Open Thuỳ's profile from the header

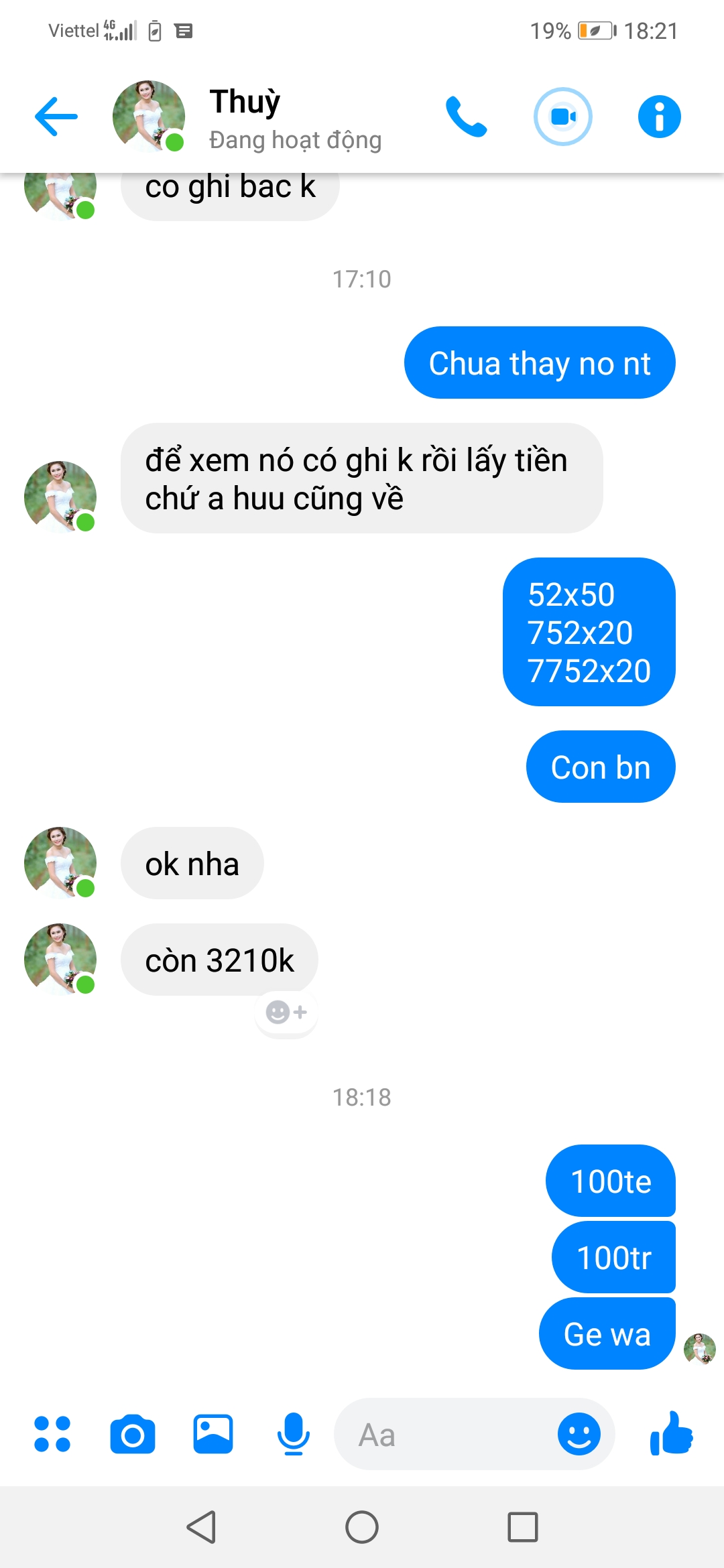(149, 117)
